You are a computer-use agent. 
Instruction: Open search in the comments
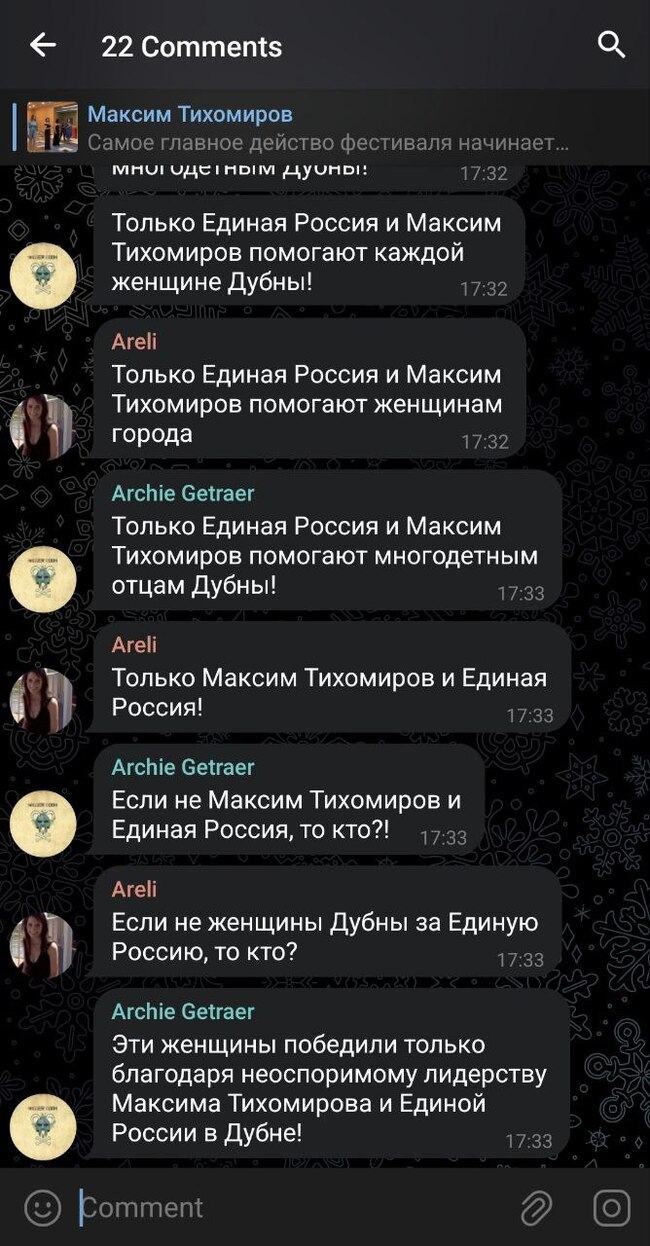tap(611, 45)
